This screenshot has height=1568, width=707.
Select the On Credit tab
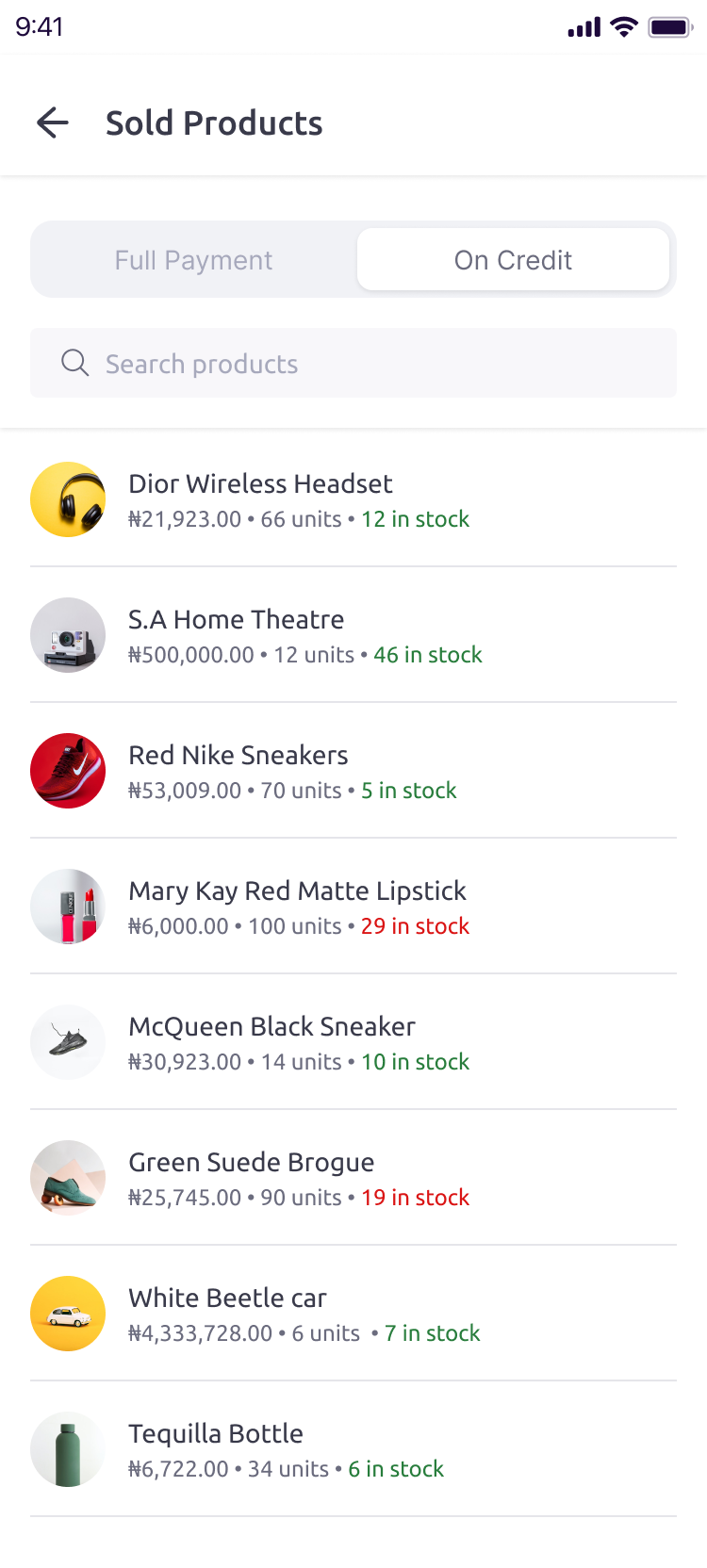tap(513, 260)
